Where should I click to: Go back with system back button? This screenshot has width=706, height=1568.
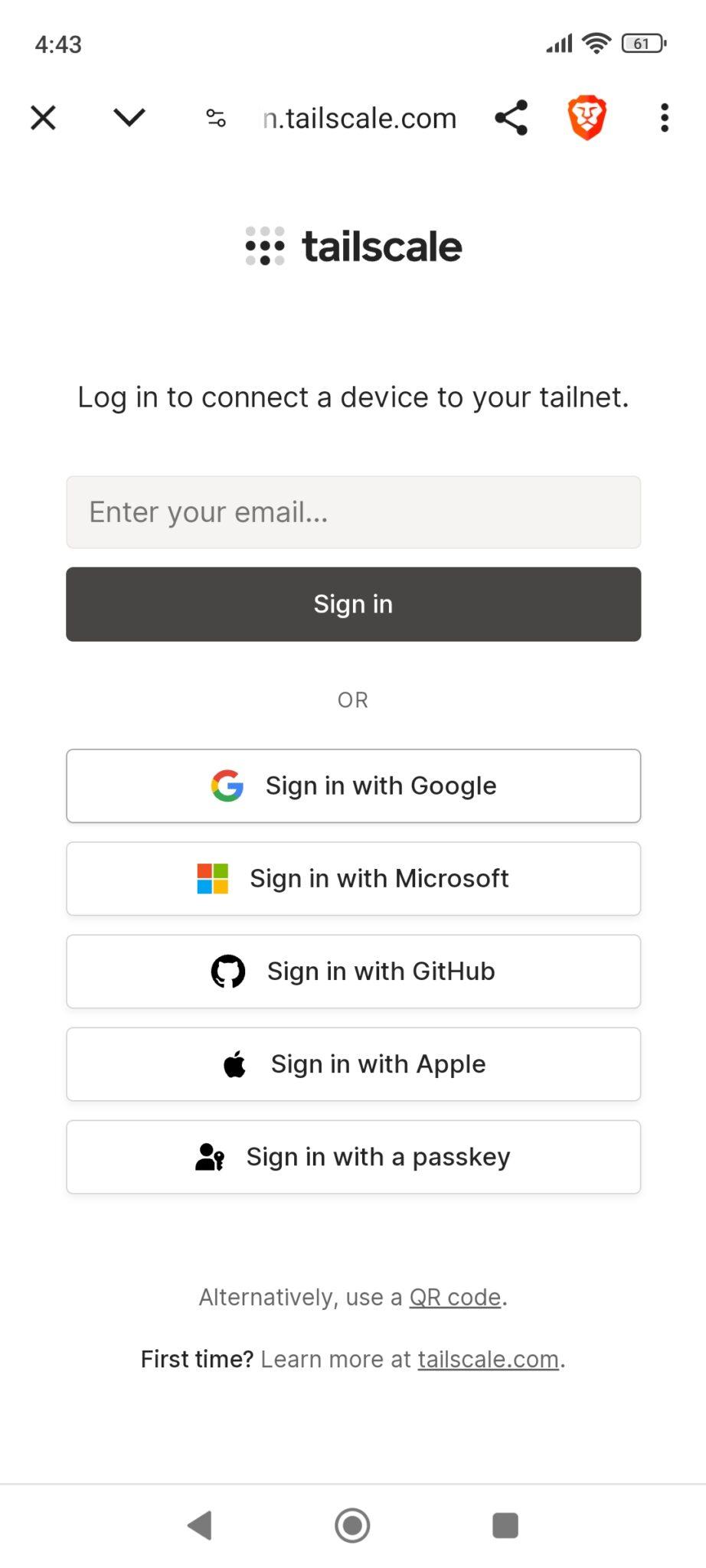tap(201, 1525)
